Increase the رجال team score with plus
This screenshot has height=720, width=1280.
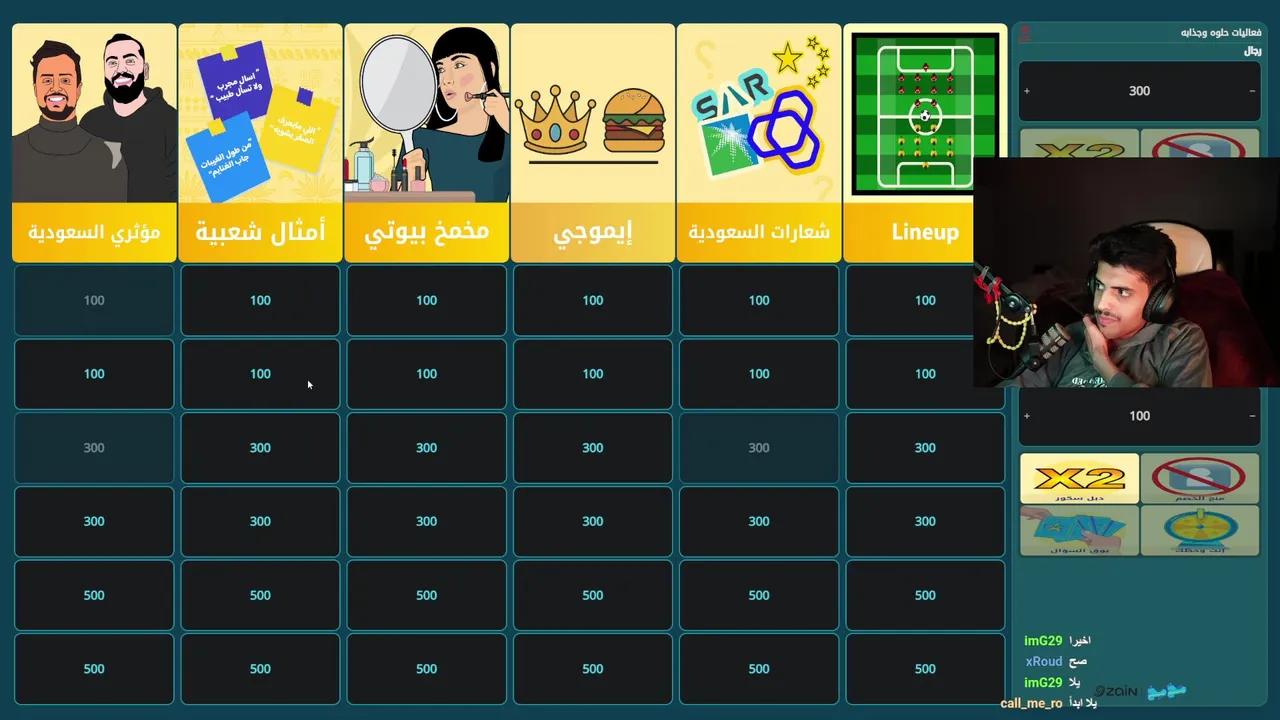tap(1027, 91)
